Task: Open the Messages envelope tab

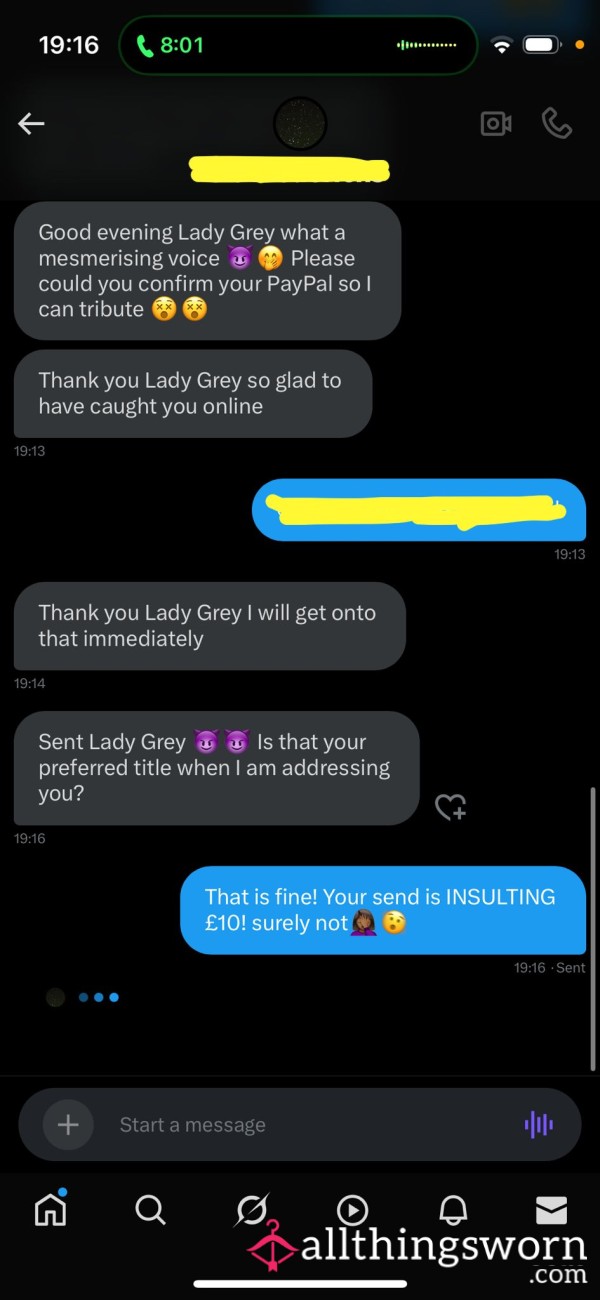Action: (x=551, y=1210)
